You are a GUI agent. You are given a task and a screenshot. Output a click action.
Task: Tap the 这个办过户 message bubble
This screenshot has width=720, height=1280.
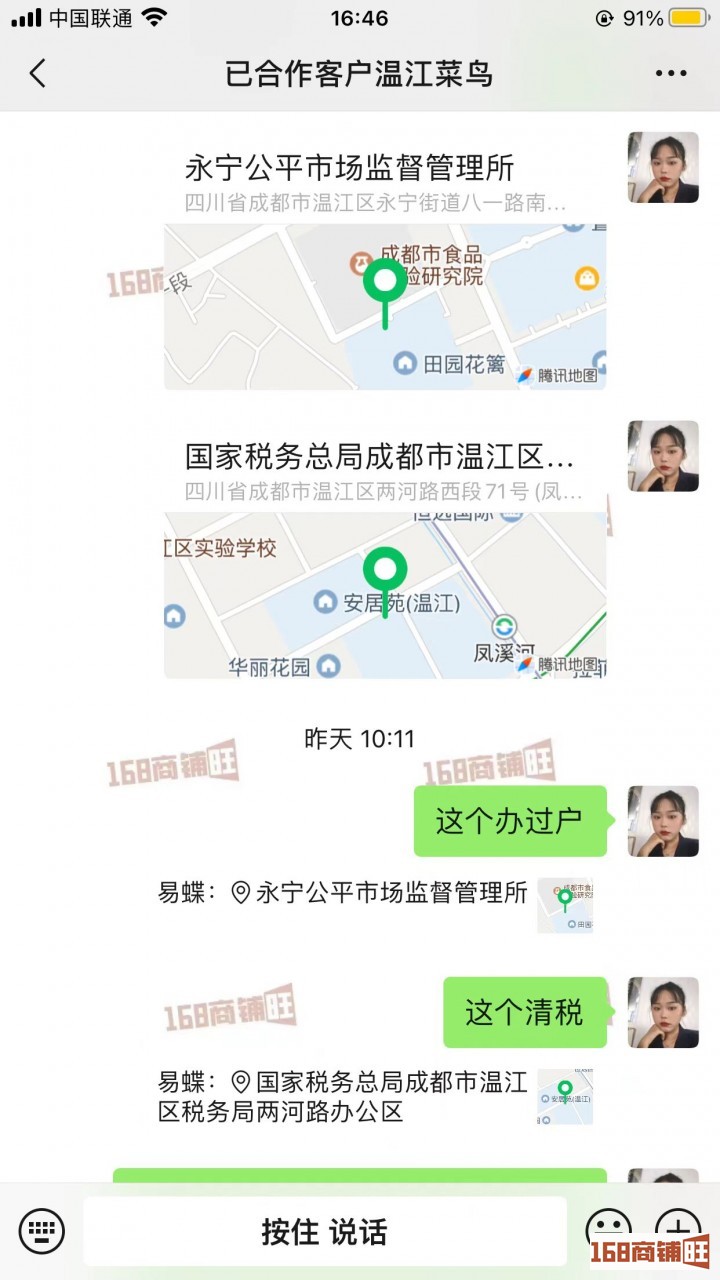pyautogui.click(x=510, y=821)
